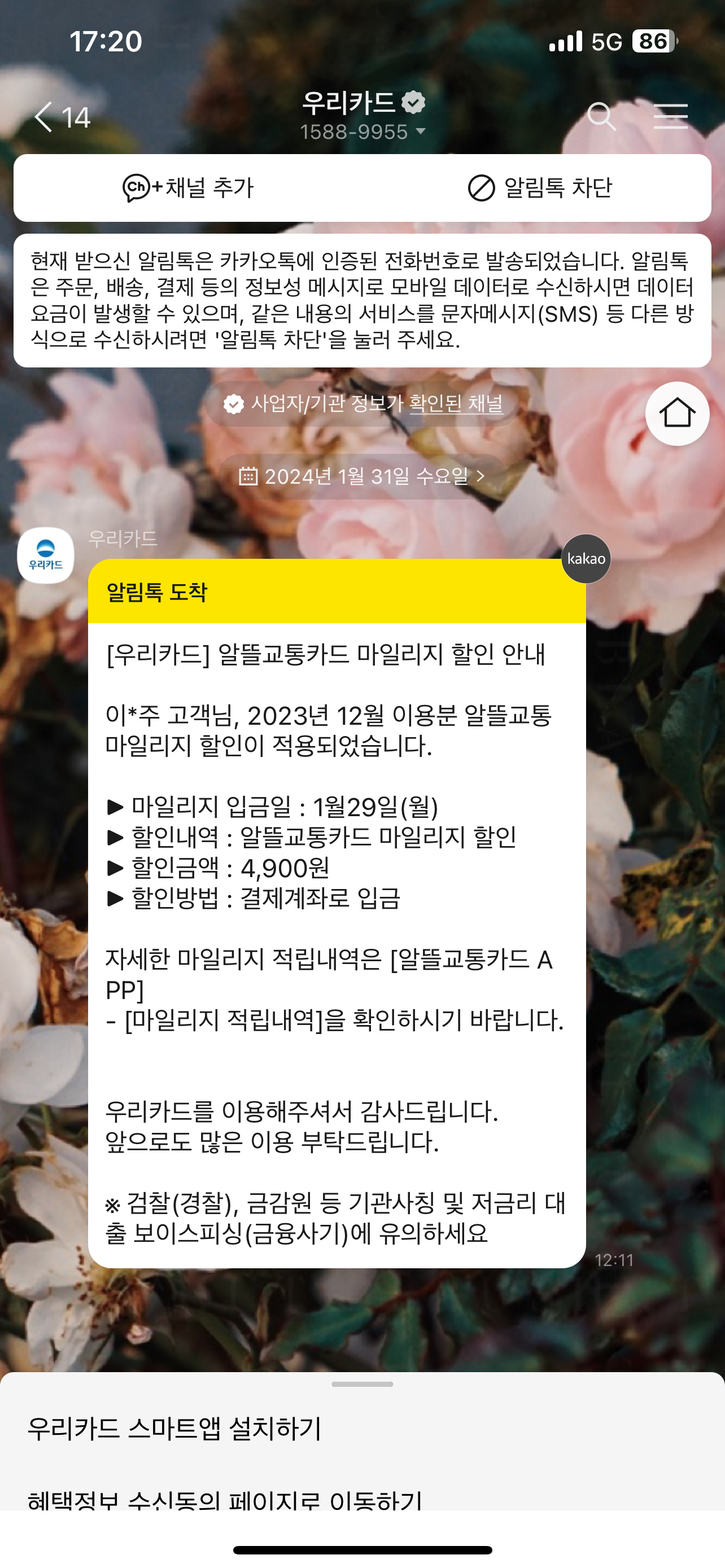Open the 2024년 1월 31일 date picker

363,476
